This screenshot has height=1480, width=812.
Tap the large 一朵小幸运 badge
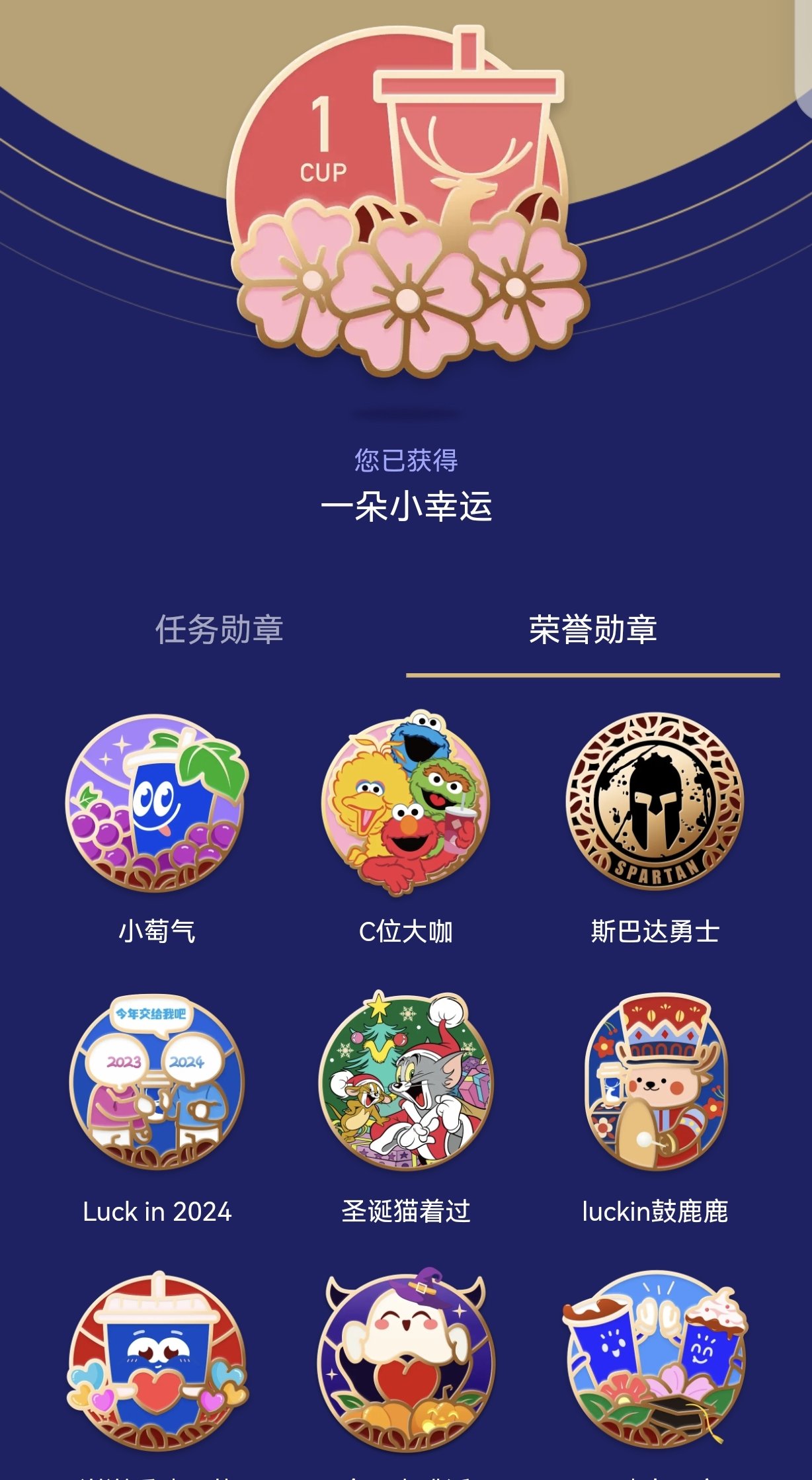(406, 202)
